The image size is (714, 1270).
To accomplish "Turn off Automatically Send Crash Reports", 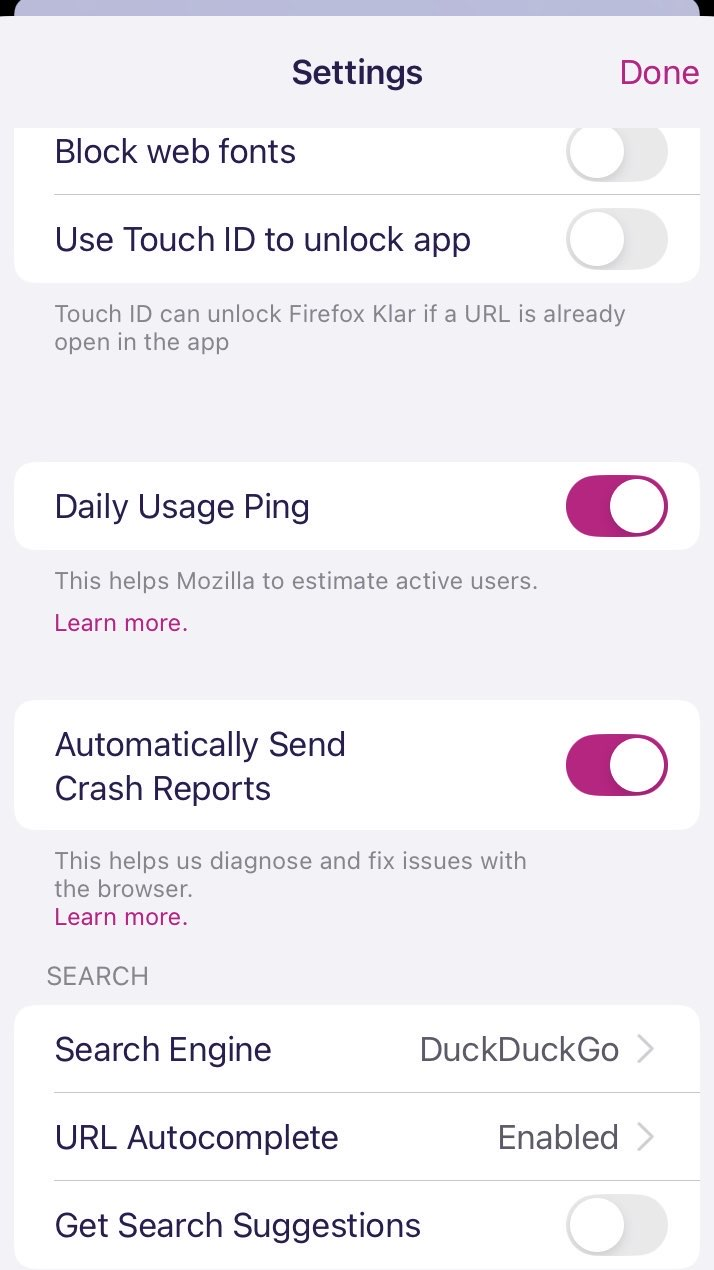I will click(x=617, y=765).
